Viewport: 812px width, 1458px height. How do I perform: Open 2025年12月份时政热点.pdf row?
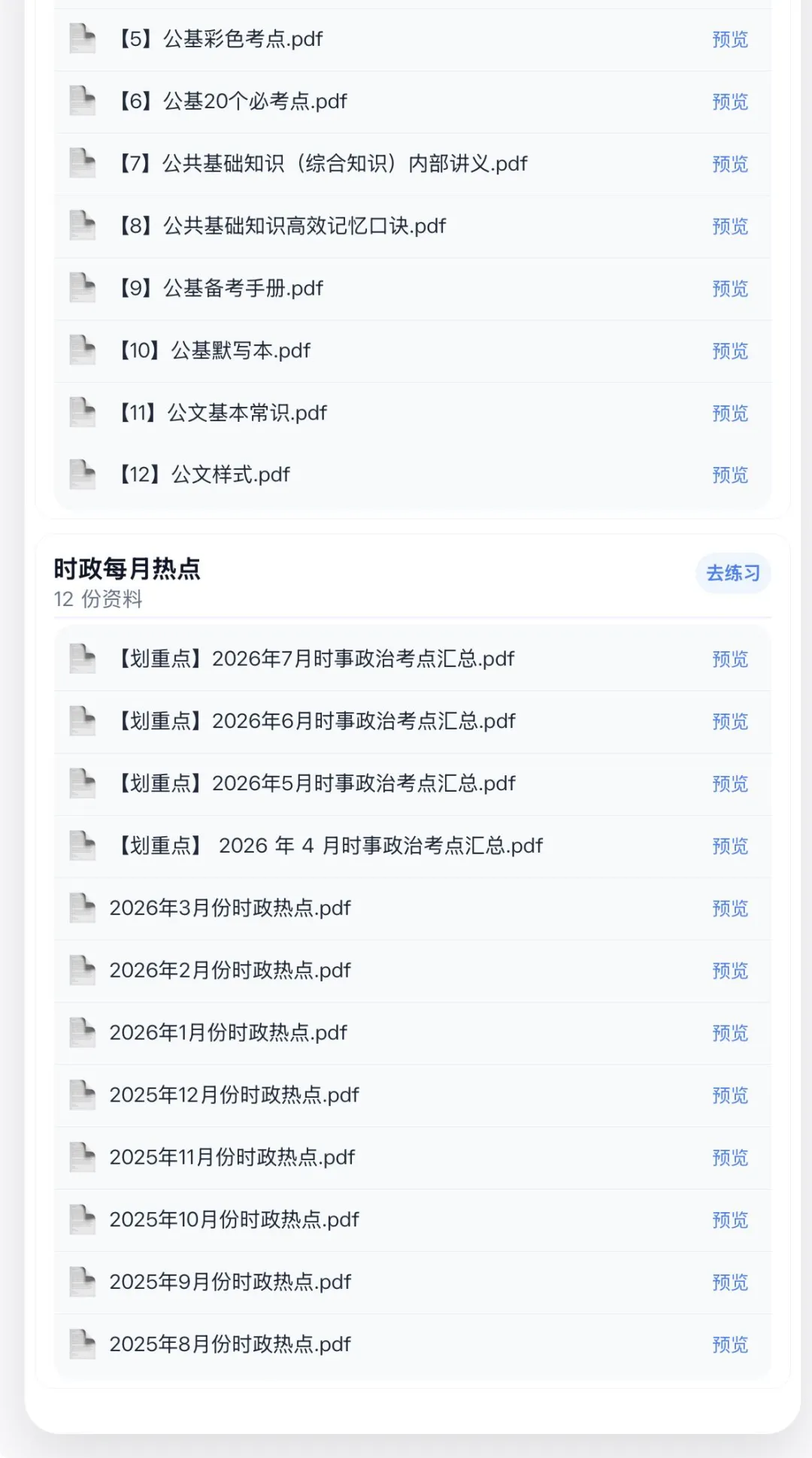point(413,1096)
